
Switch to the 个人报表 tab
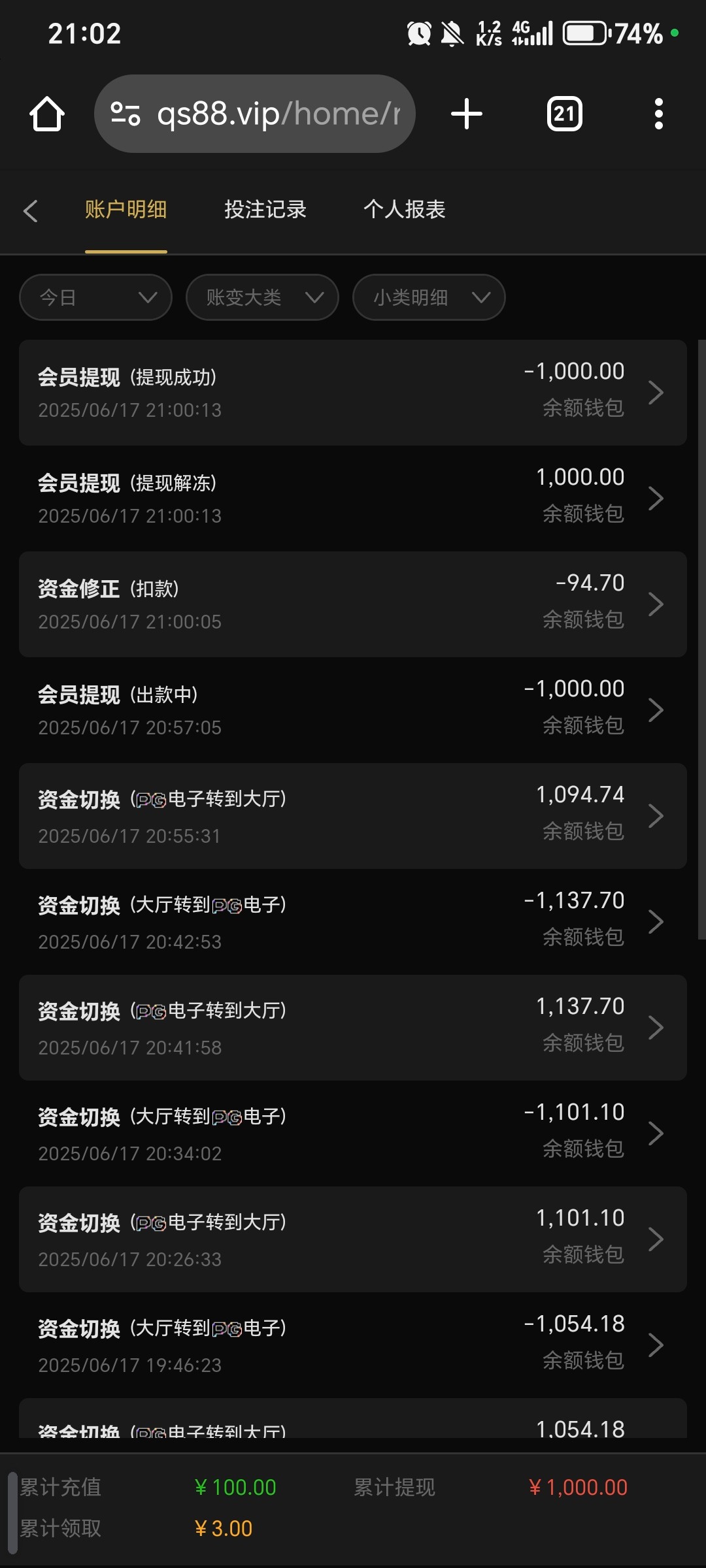pos(404,210)
